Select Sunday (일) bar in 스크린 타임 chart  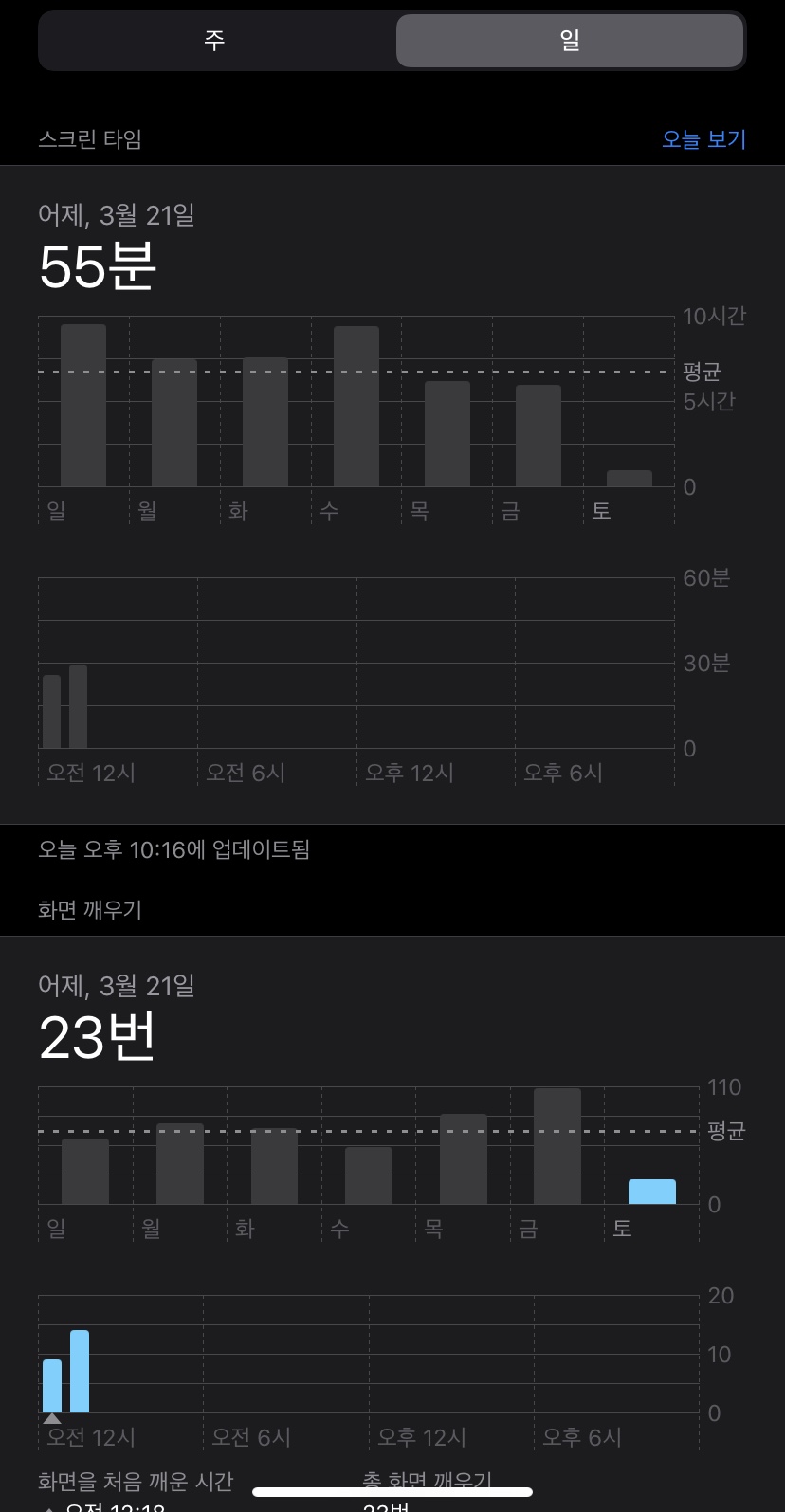pos(83,406)
